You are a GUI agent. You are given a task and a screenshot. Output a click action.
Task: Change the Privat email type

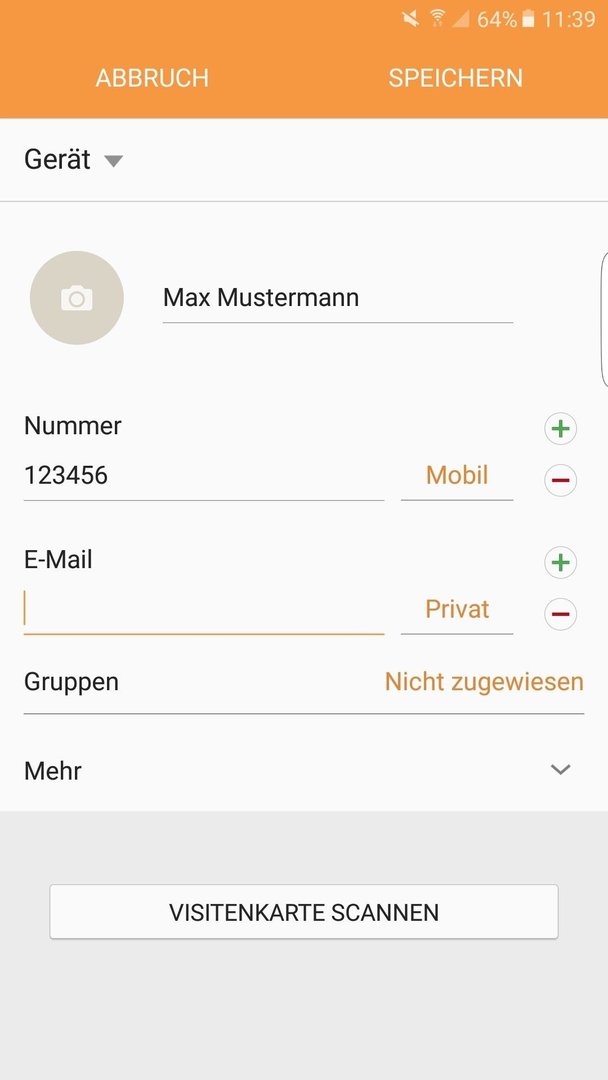[x=457, y=610]
